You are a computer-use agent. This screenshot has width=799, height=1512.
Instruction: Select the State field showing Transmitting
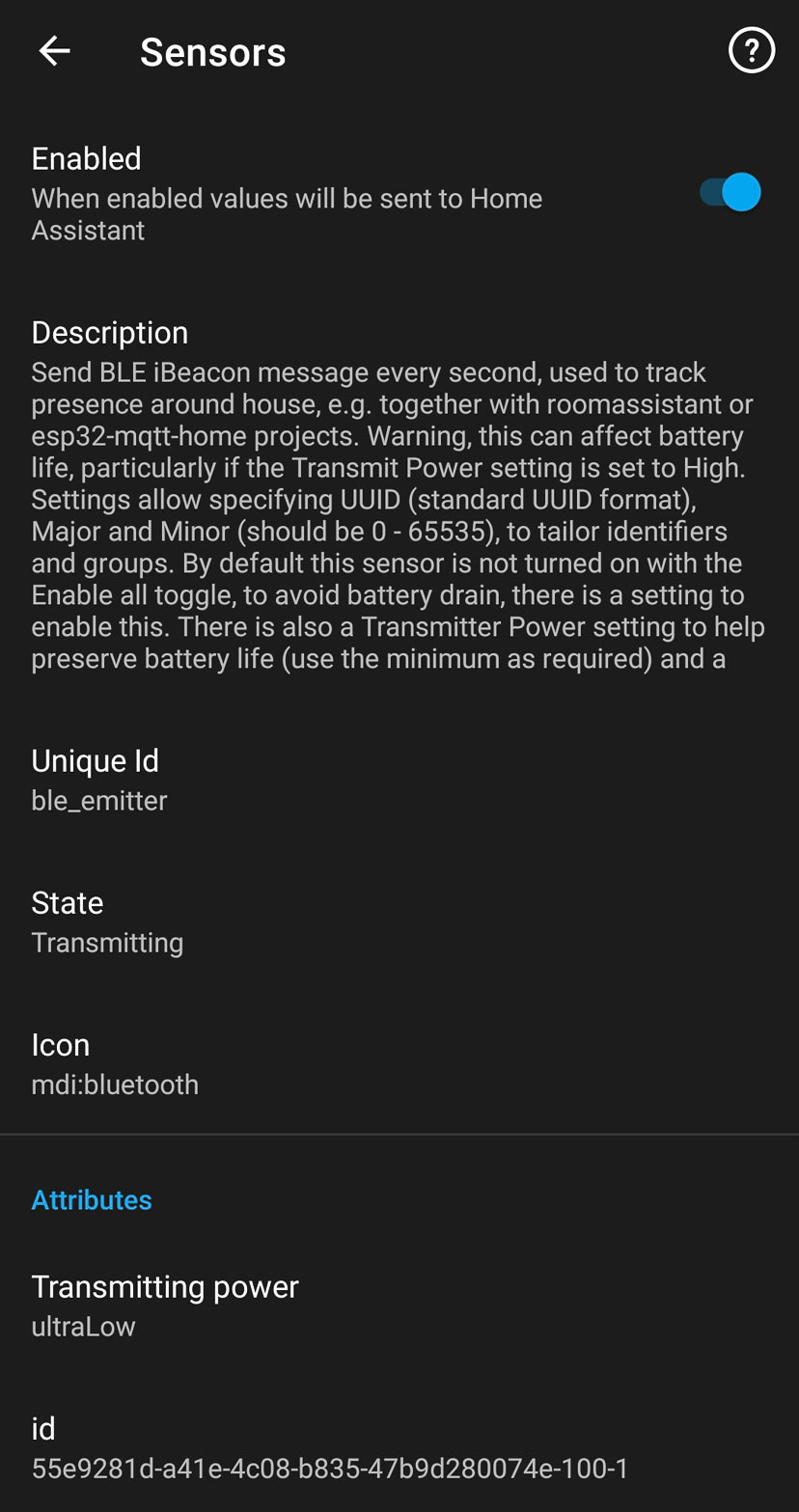107,943
